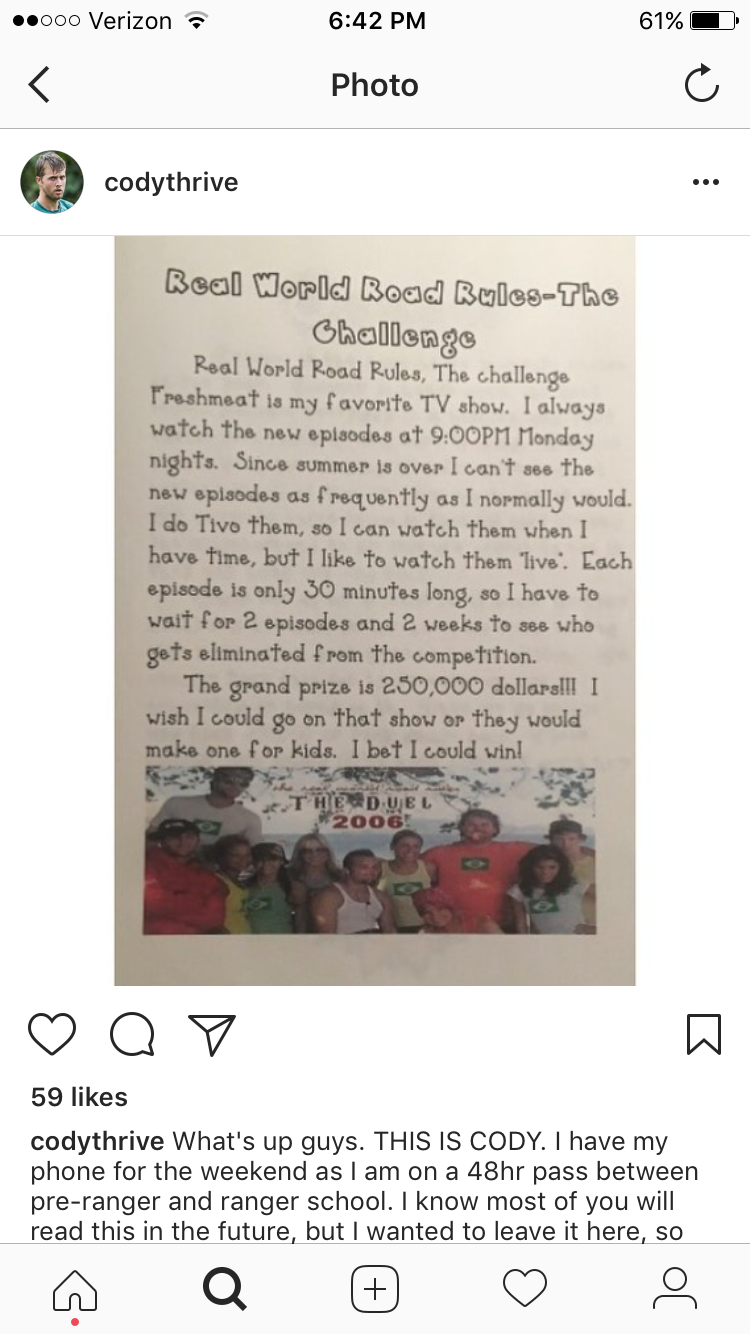
Task: Bookmark this post
Action: click(x=704, y=1034)
